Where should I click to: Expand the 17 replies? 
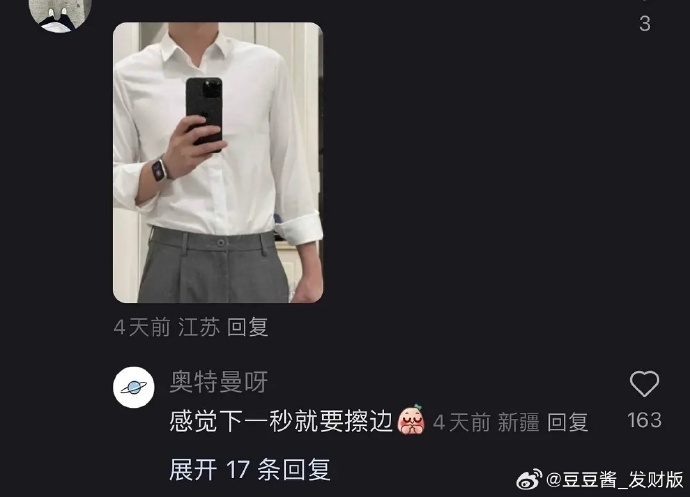pos(250,468)
